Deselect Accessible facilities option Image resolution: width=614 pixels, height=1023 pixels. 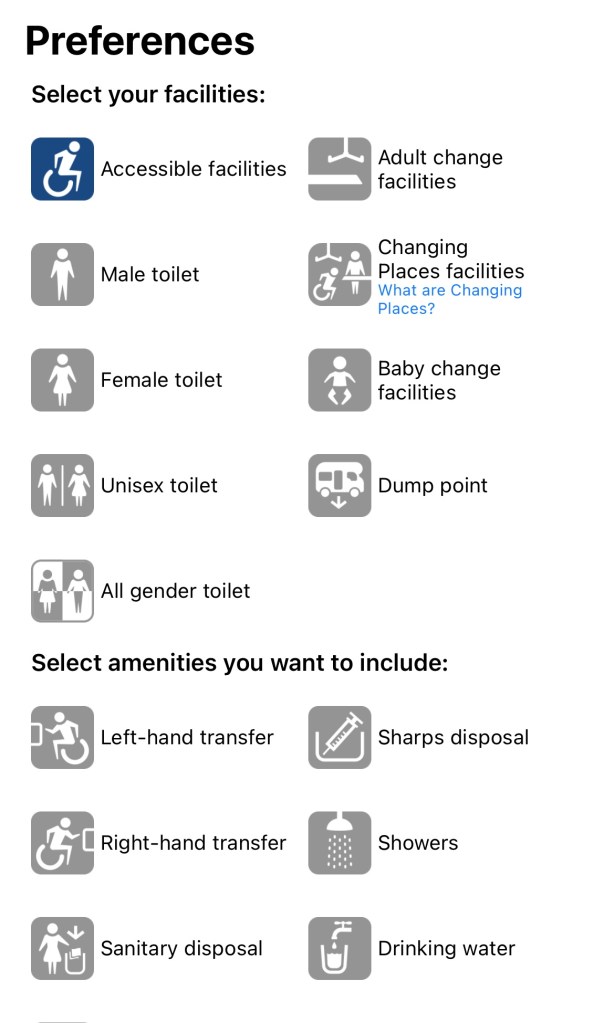tap(63, 169)
